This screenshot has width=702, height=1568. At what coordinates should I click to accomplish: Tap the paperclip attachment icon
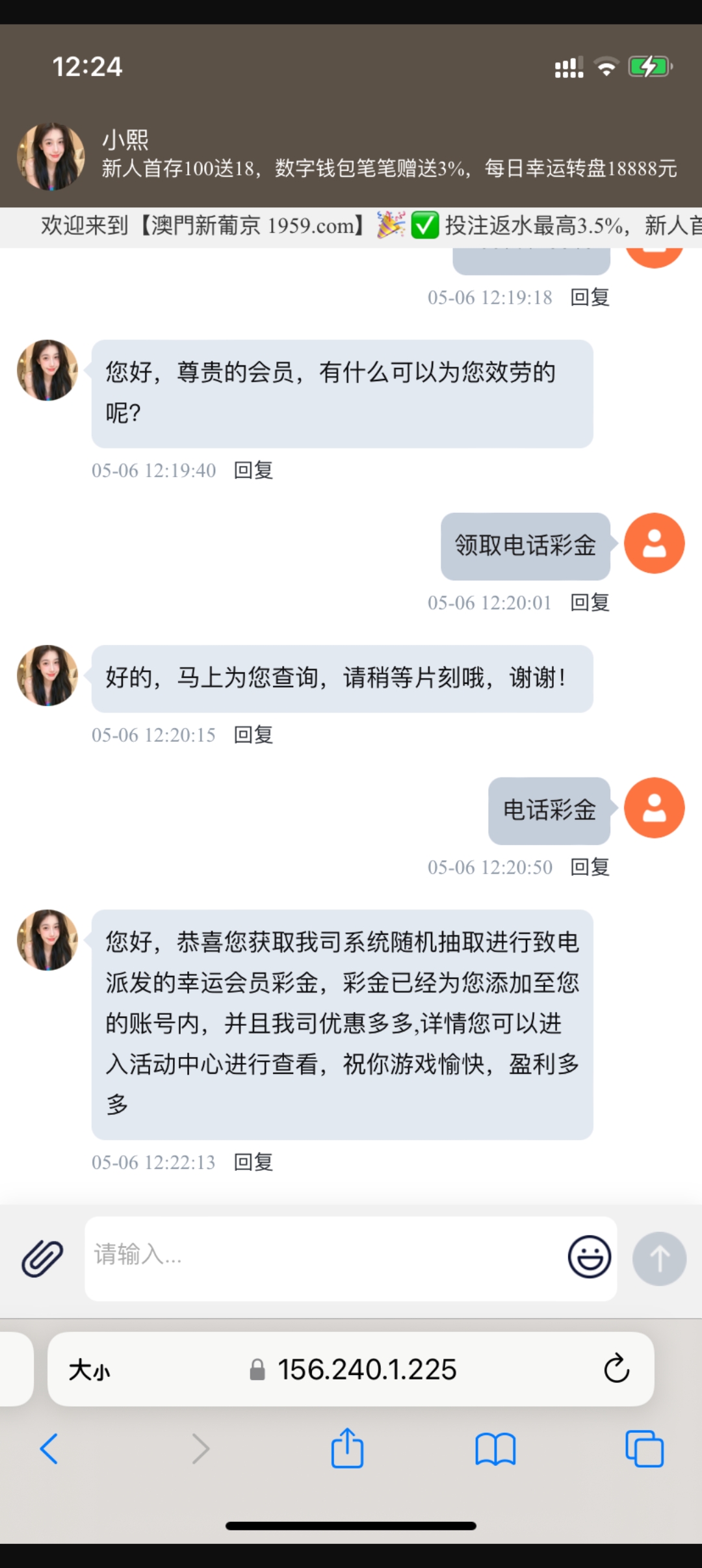(x=42, y=1259)
